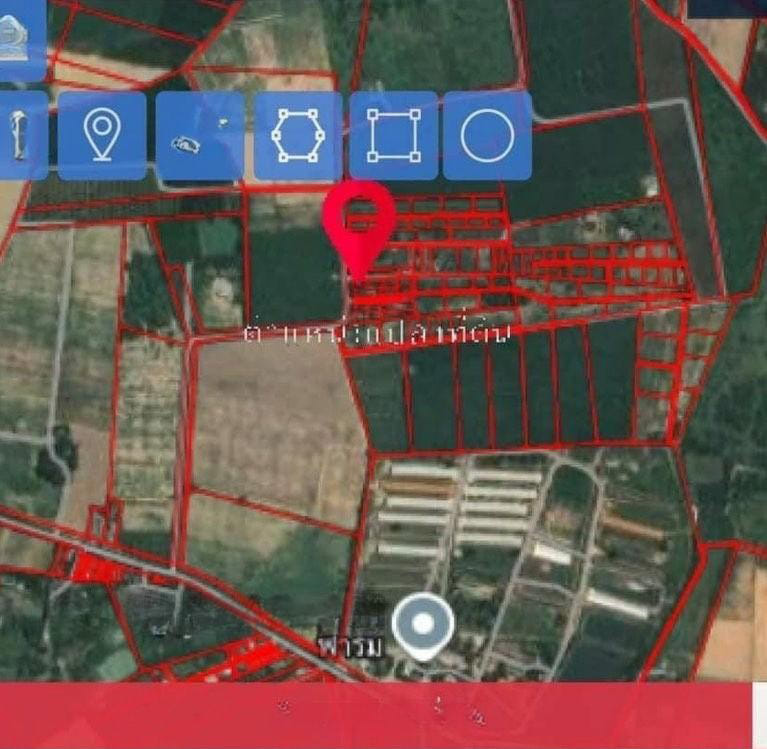
Task: Tap the grey current-location marker
Action: tap(422, 626)
